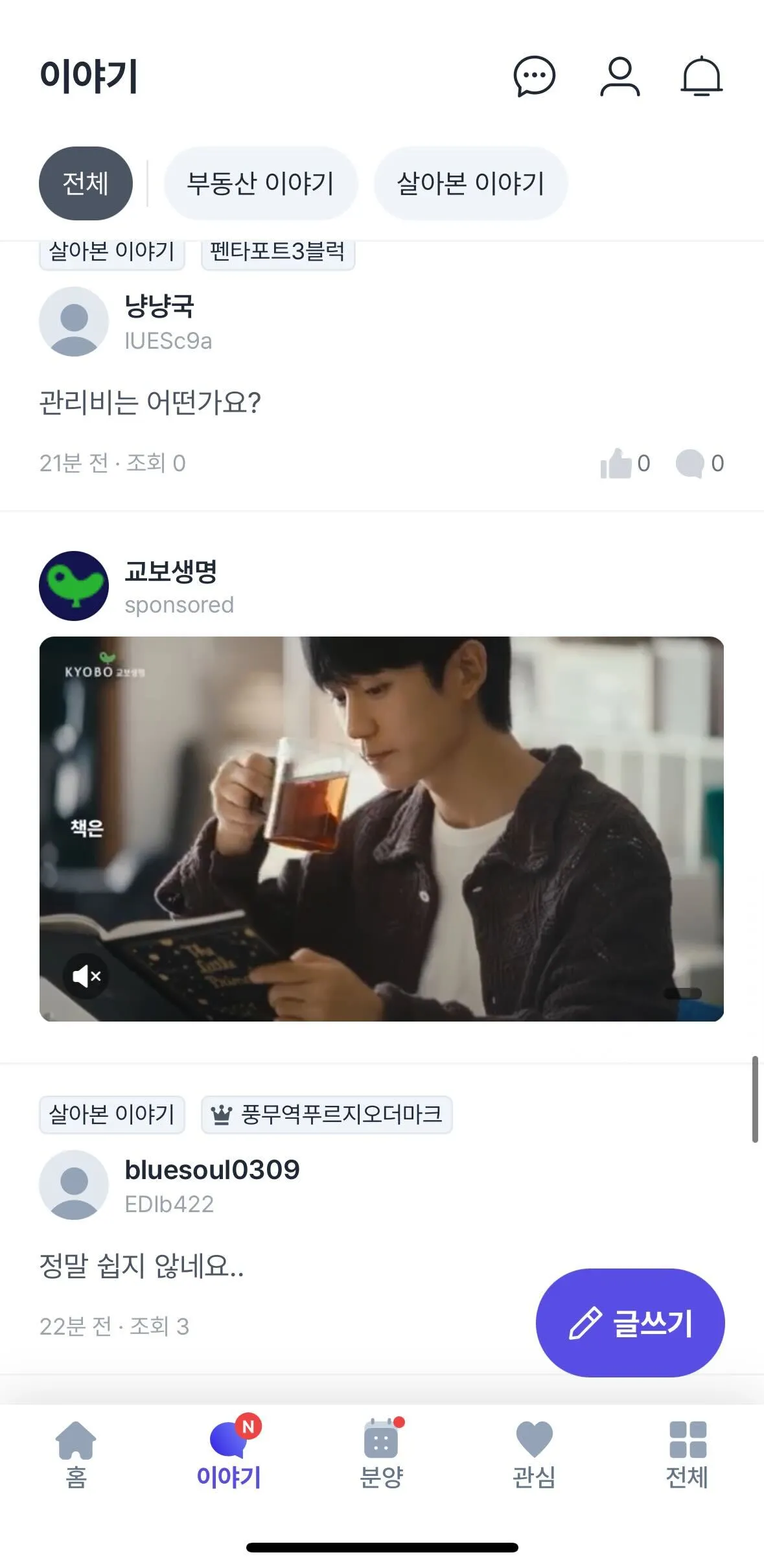Open the 풍무역푸르지오더마크 tag
The width and height of the screenshot is (764, 1568).
[x=327, y=1114]
